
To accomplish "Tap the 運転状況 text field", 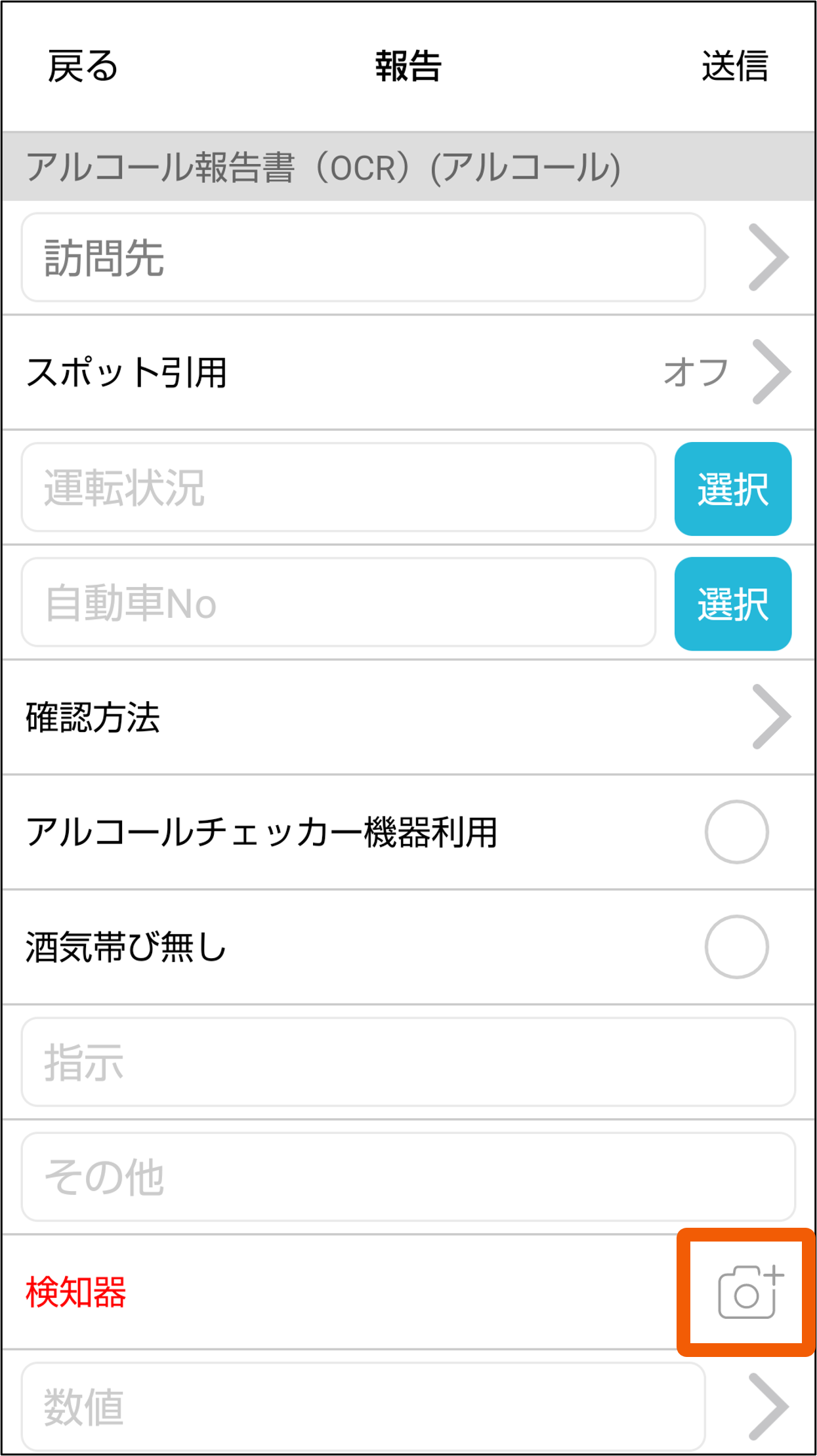I will pos(339,487).
